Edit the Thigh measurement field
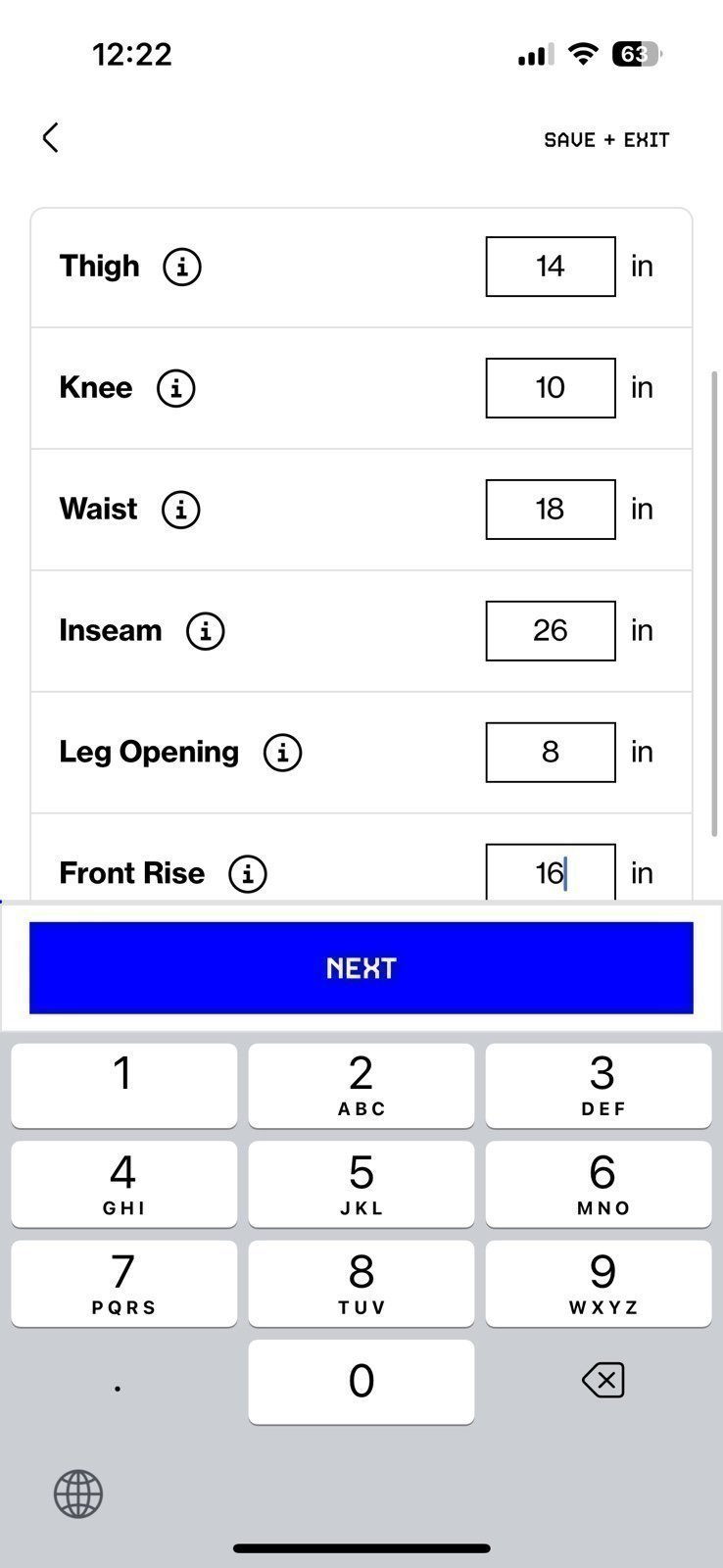 point(551,267)
